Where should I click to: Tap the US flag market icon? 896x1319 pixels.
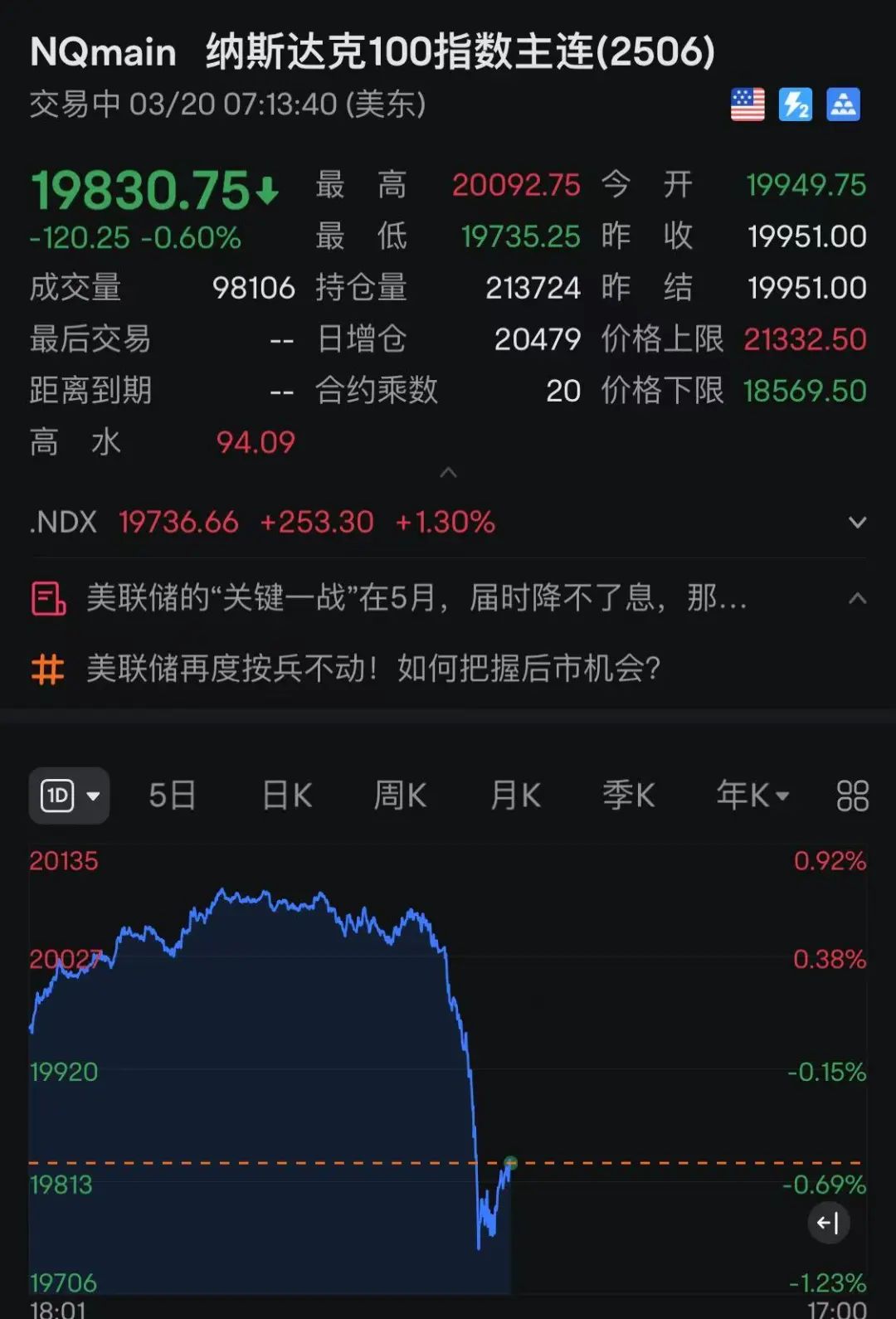(x=747, y=105)
